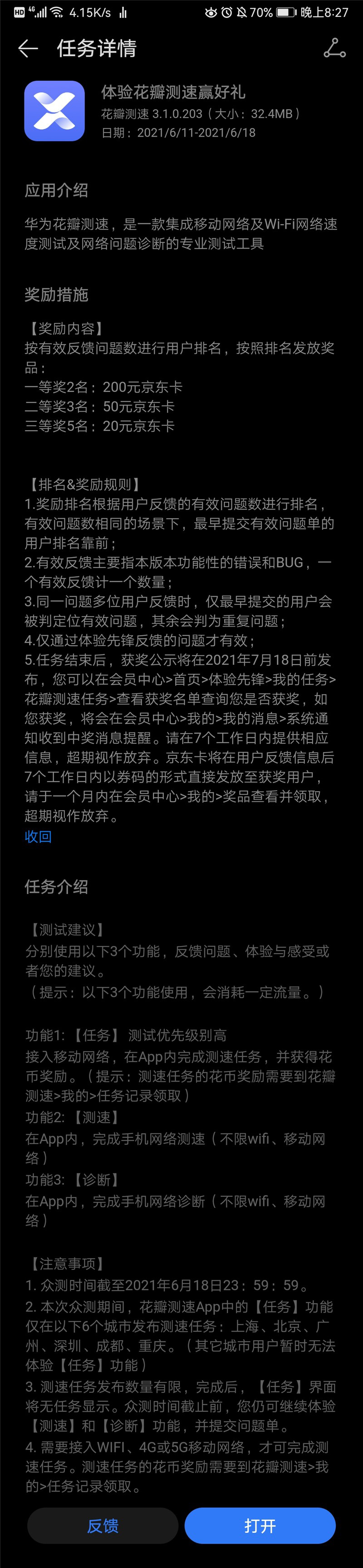The width and height of the screenshot is (363, 1568).
Task: Go back from the 任务详情 page
Action: tap(28, 49)
